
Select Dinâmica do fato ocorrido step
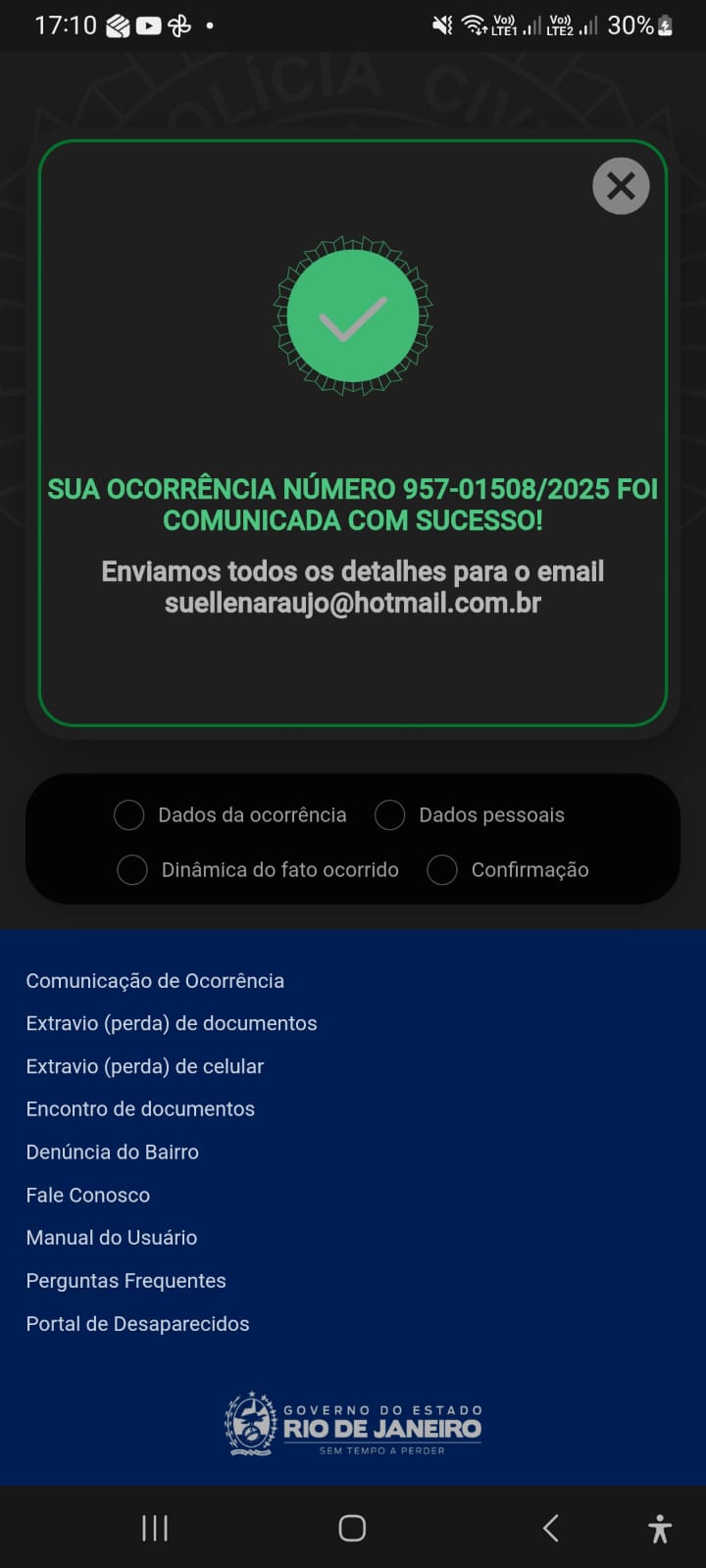pos(132,870)
